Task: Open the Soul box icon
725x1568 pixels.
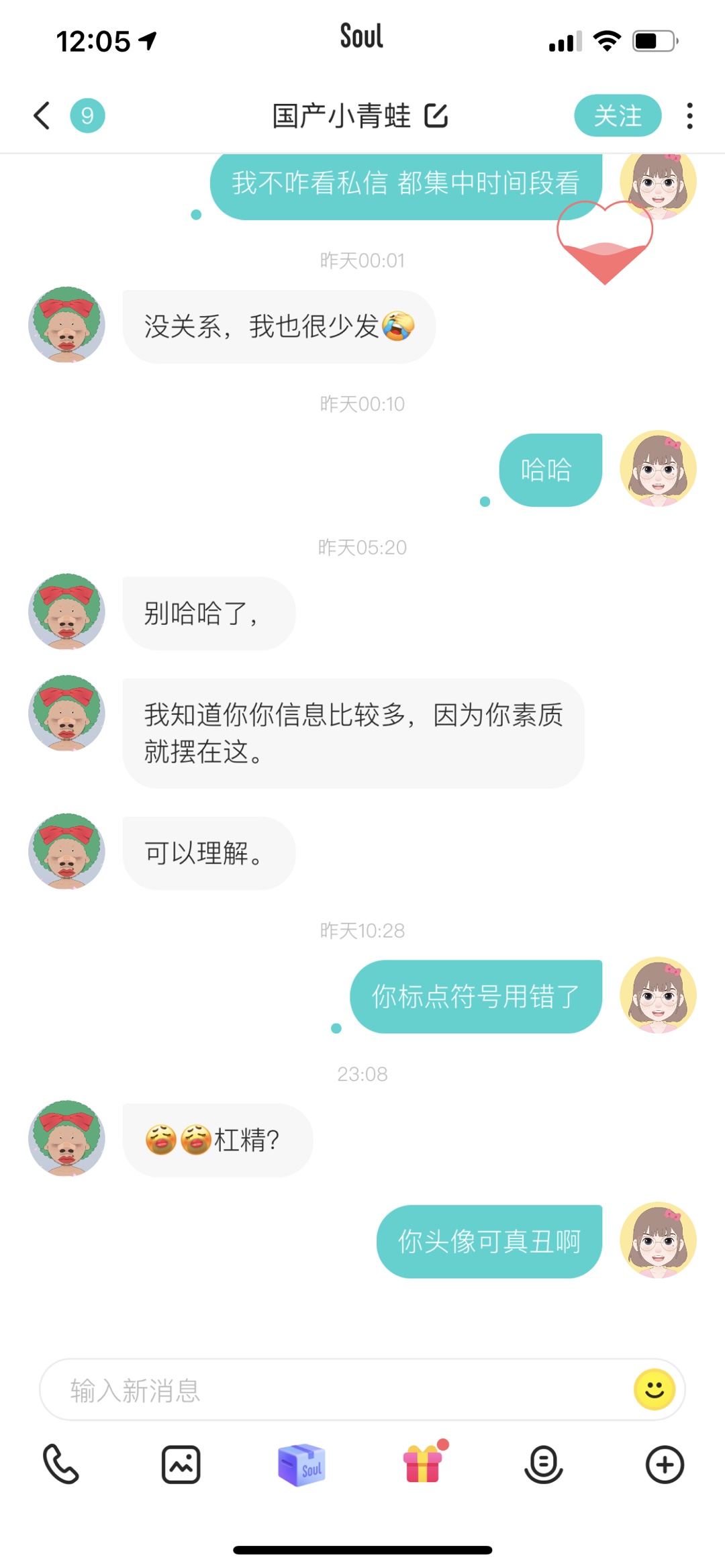Action: point(301,1465)
